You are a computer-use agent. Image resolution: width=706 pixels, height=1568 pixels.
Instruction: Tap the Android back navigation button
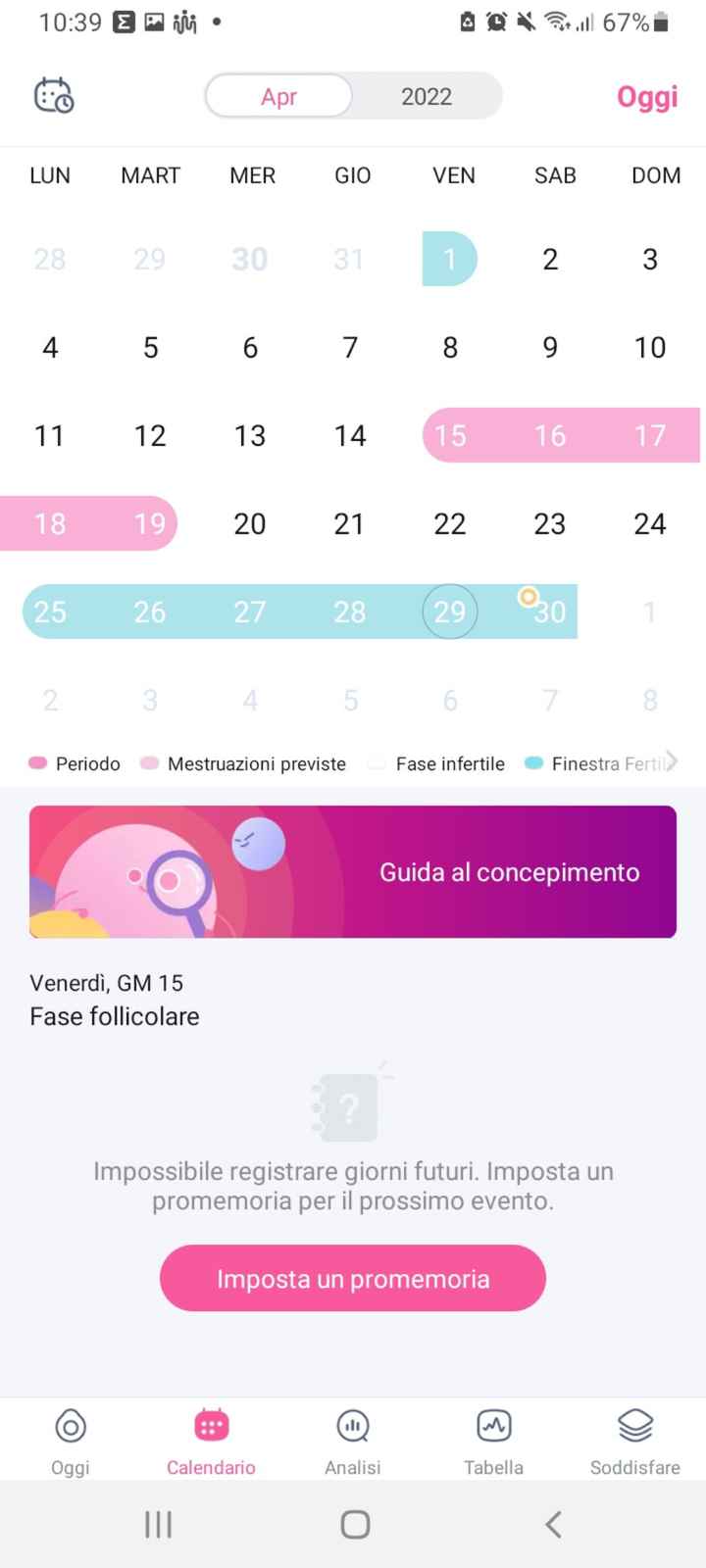pos(552,1524)
